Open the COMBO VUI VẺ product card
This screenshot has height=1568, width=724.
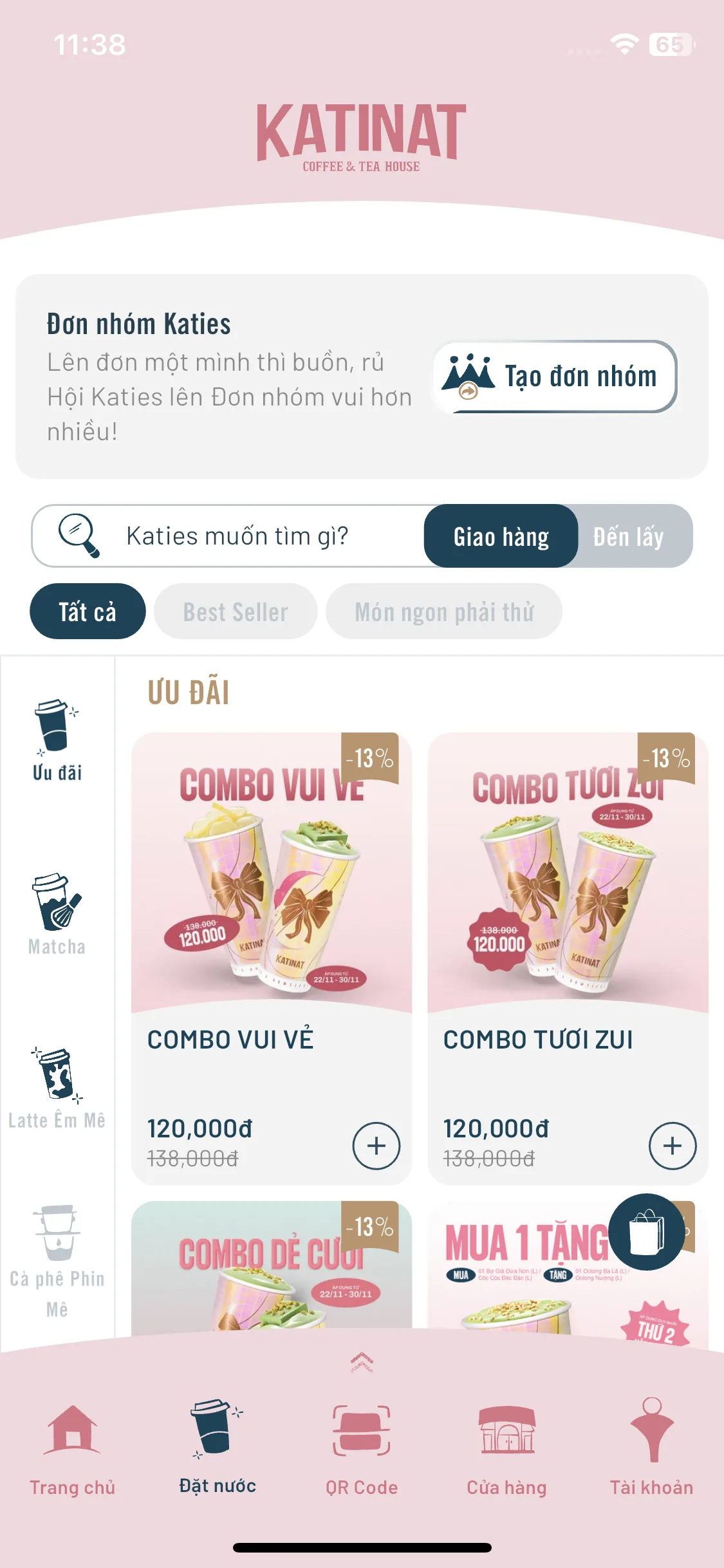coord(271,901)
